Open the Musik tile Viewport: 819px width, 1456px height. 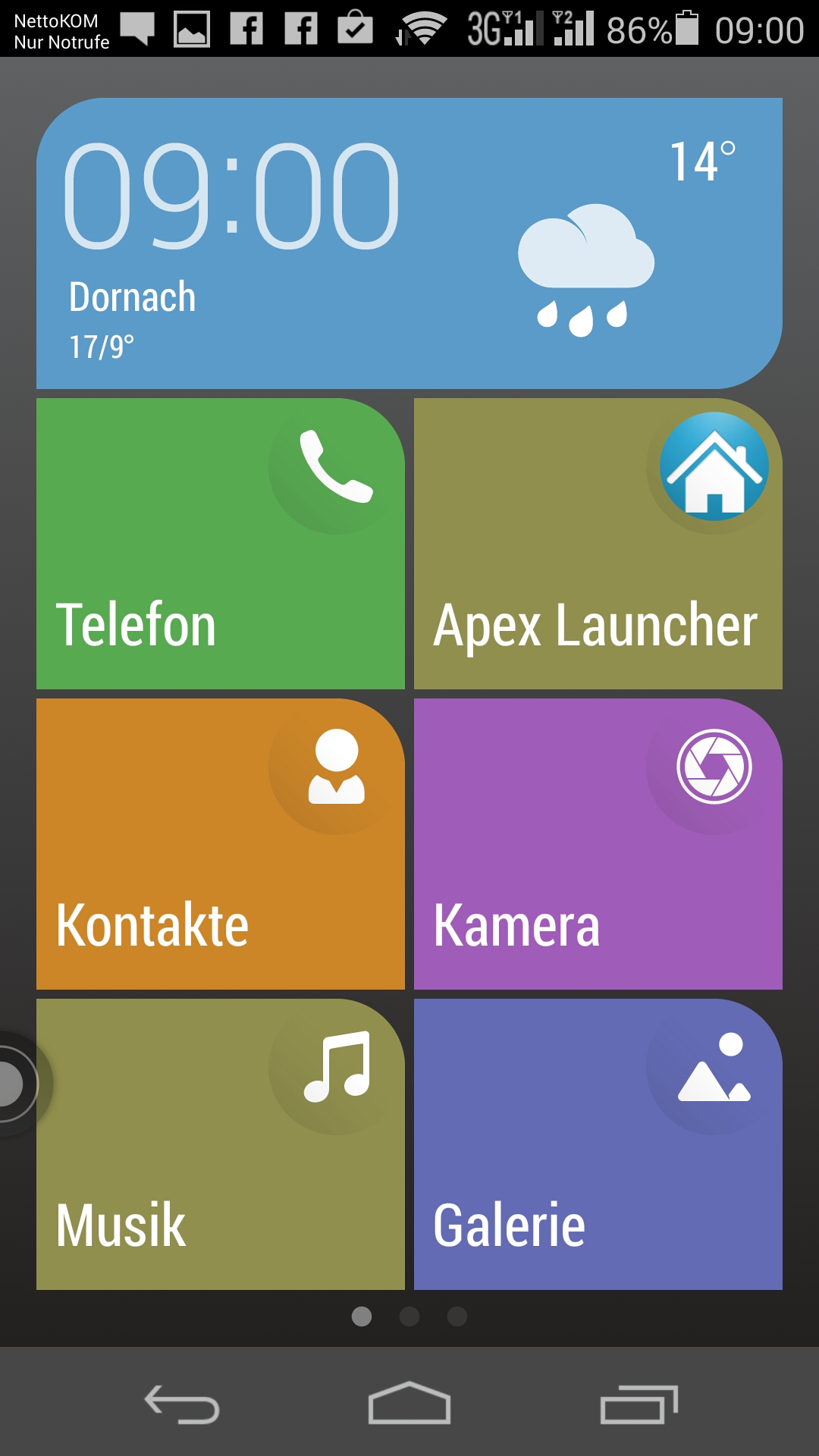(x=220, y=1144)
